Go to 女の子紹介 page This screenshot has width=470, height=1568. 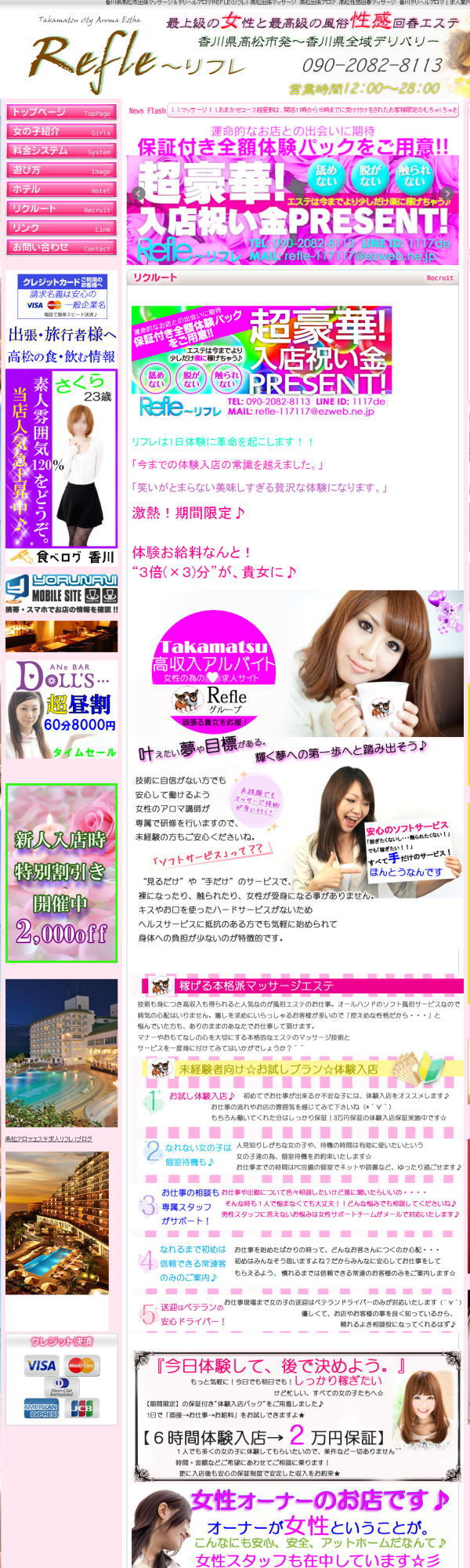tap(61, 132)
